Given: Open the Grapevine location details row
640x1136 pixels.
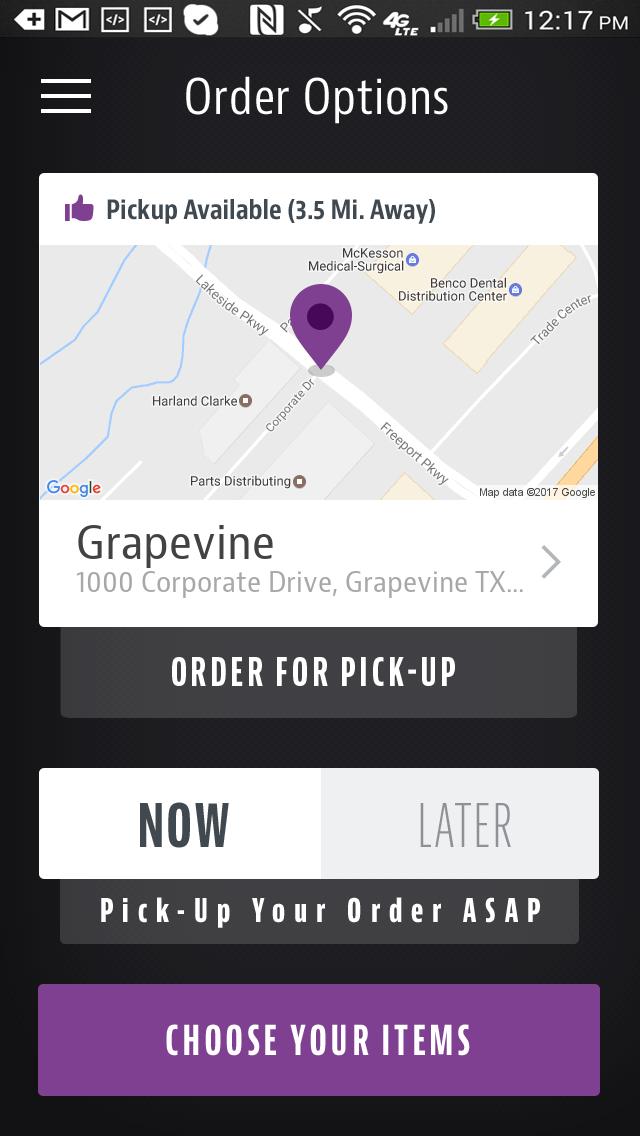Looking at the screenshot, I should (318, 562).
